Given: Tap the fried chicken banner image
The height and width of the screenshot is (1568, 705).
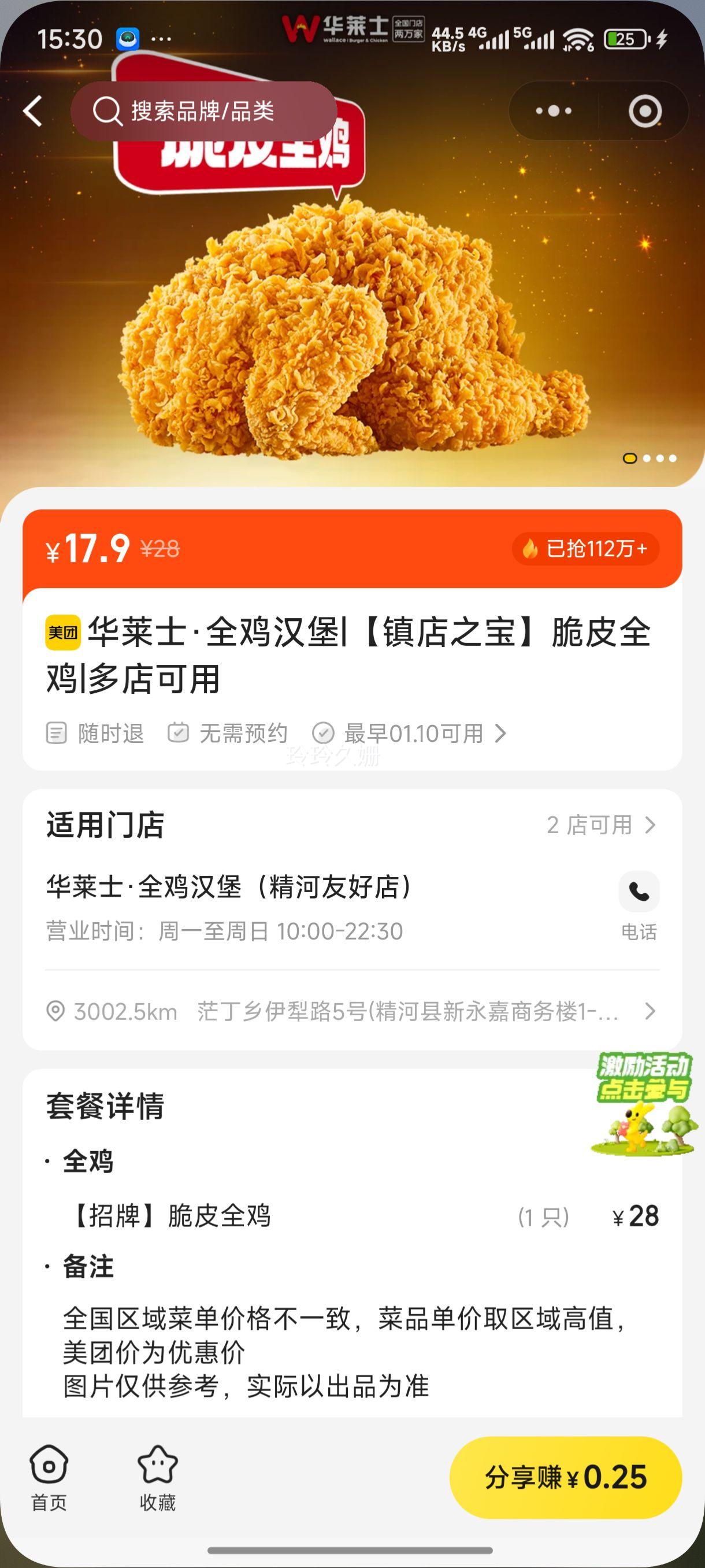Looking at the screenshot, I should (x=353, y=304).
